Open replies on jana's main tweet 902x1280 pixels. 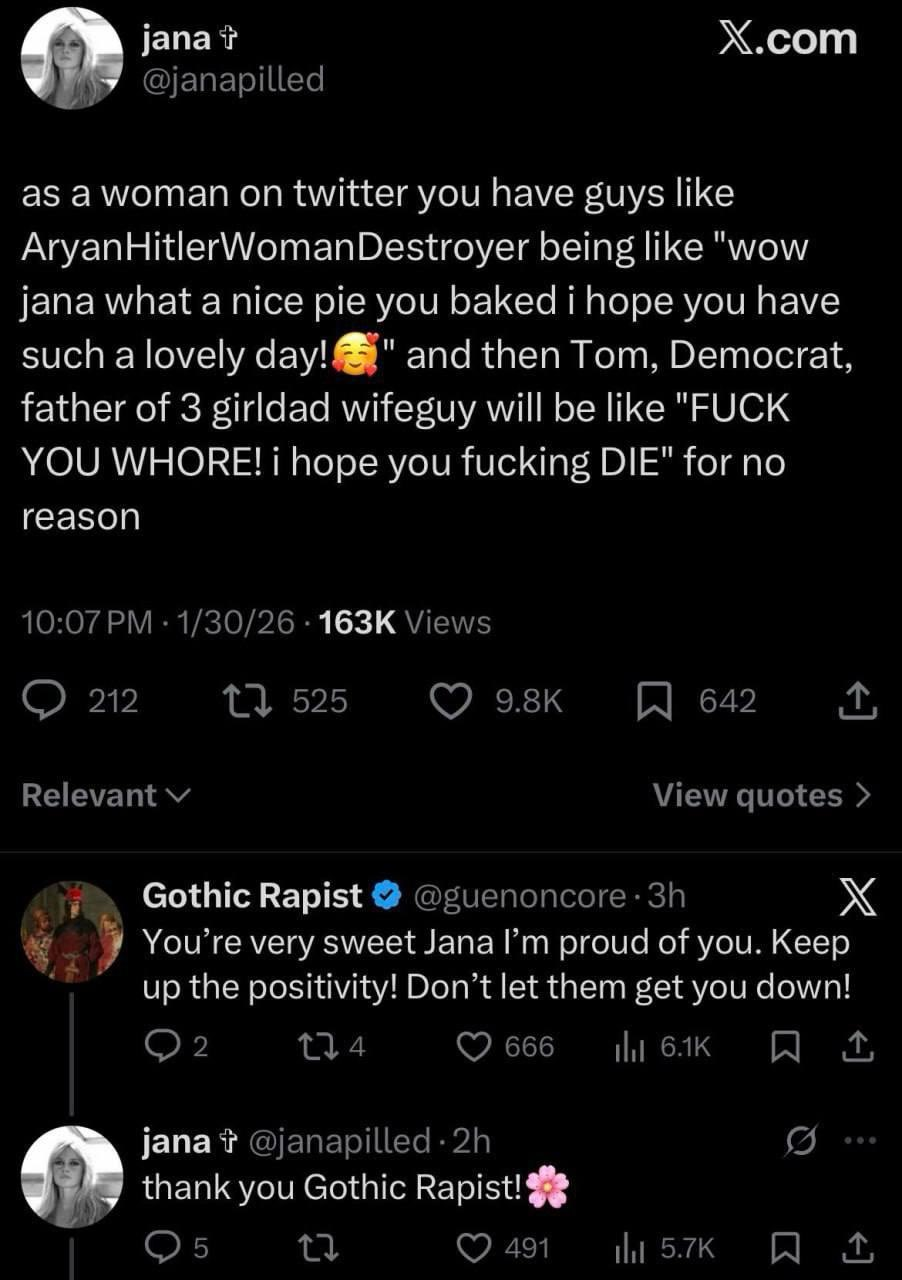[x=42, y=700]
